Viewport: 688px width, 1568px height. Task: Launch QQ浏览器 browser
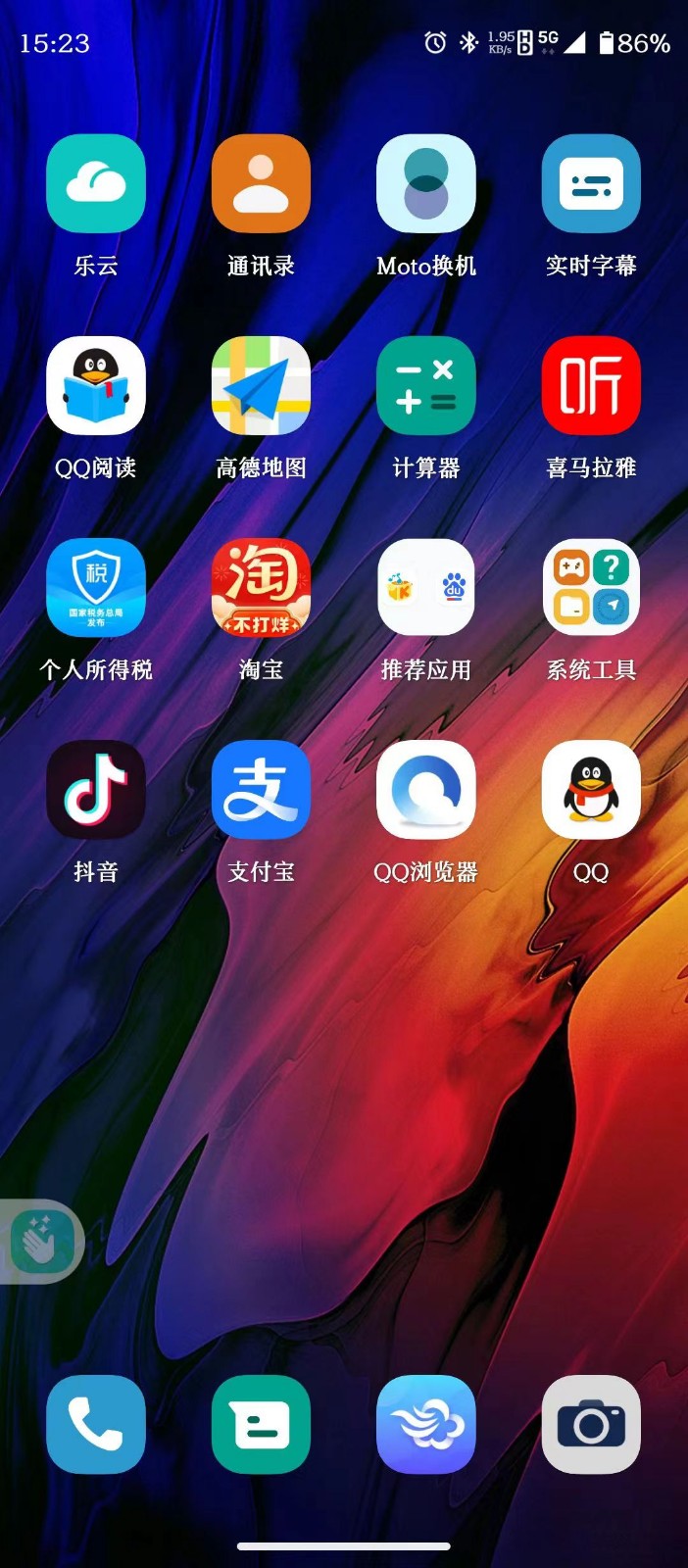coord(426,790)
